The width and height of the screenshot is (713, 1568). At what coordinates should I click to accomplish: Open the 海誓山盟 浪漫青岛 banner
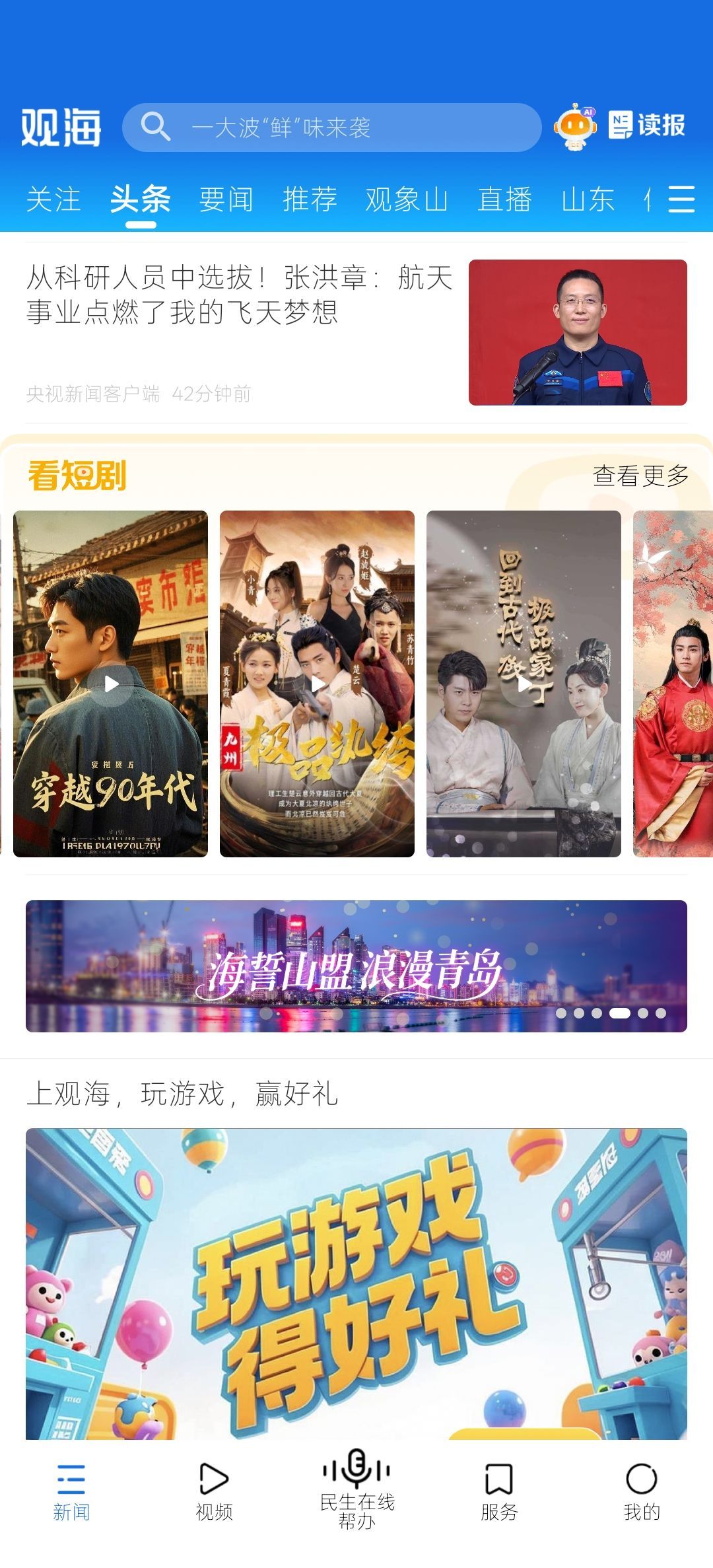pos(356,966)
